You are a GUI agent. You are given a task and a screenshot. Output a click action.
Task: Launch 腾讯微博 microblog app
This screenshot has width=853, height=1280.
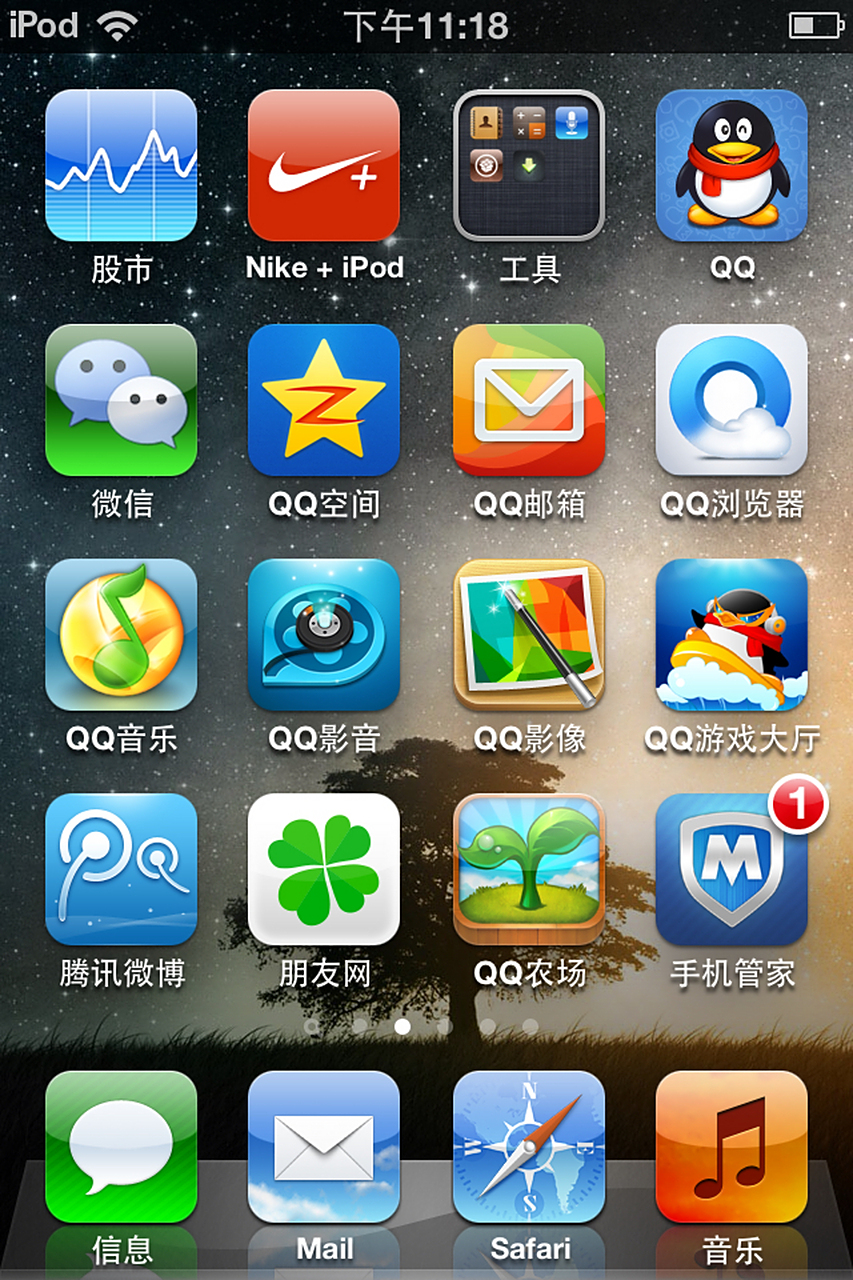click(120, 870)
